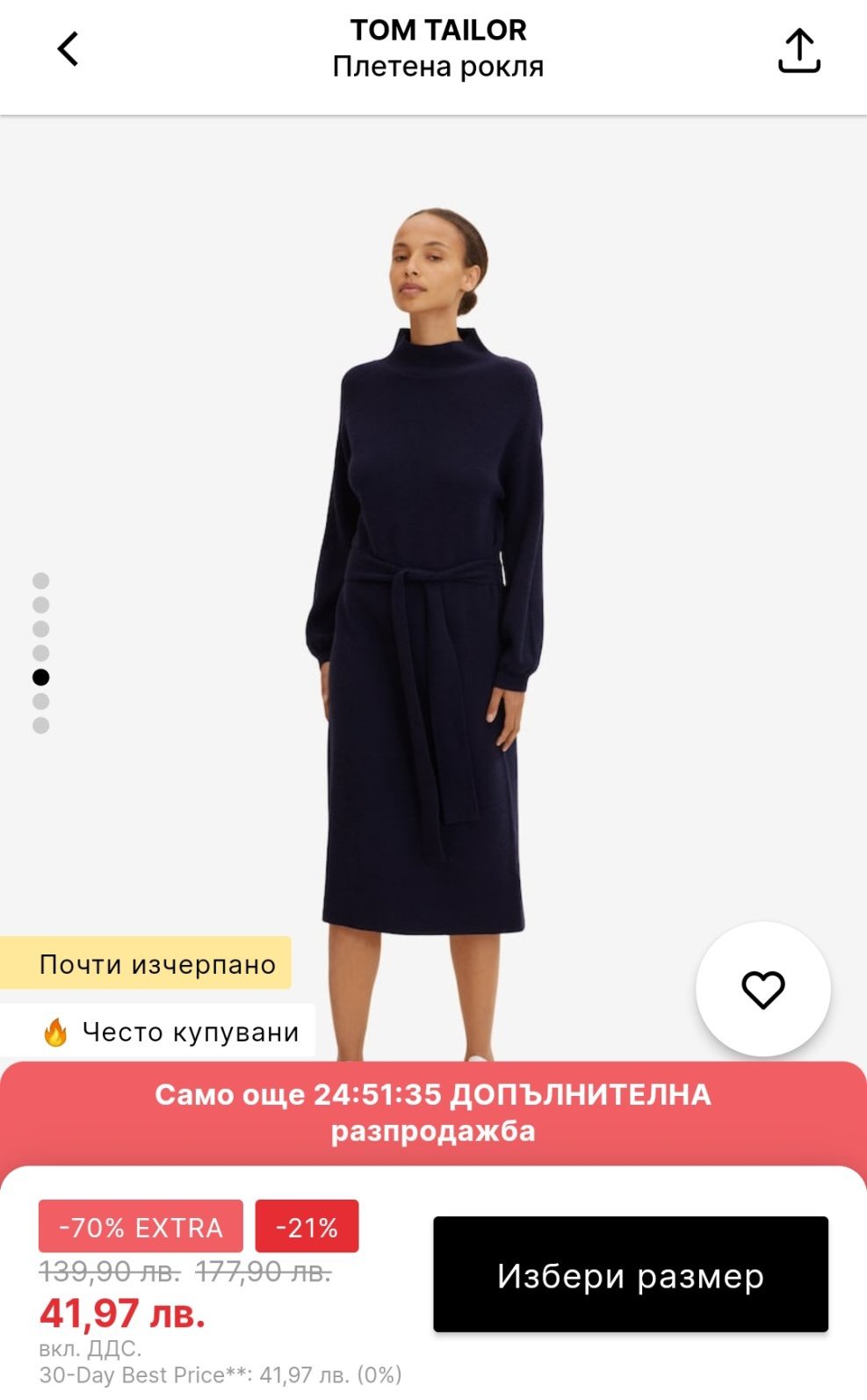
Task: Share this TOM TAILOR dress
Action: (798, 51)
